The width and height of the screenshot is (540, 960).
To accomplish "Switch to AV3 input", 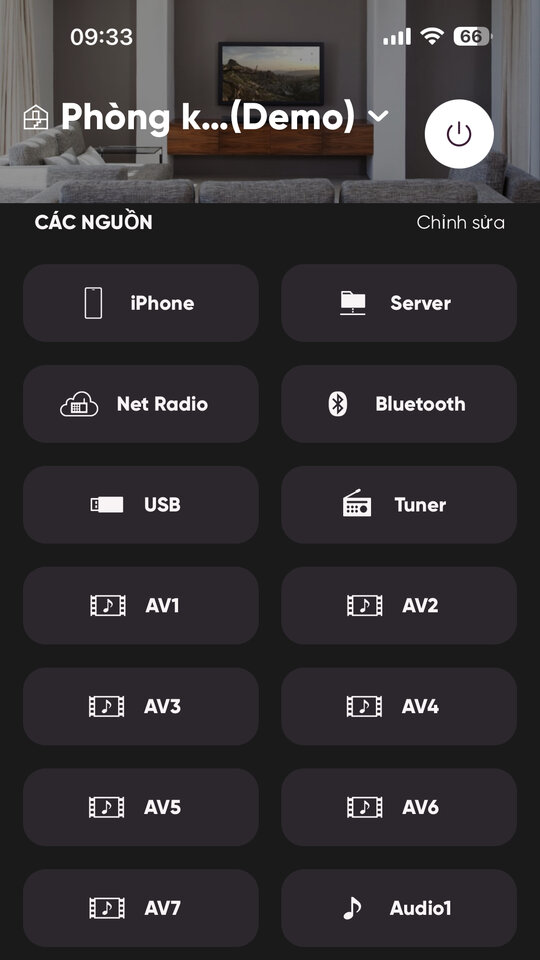I will point(141,707).
